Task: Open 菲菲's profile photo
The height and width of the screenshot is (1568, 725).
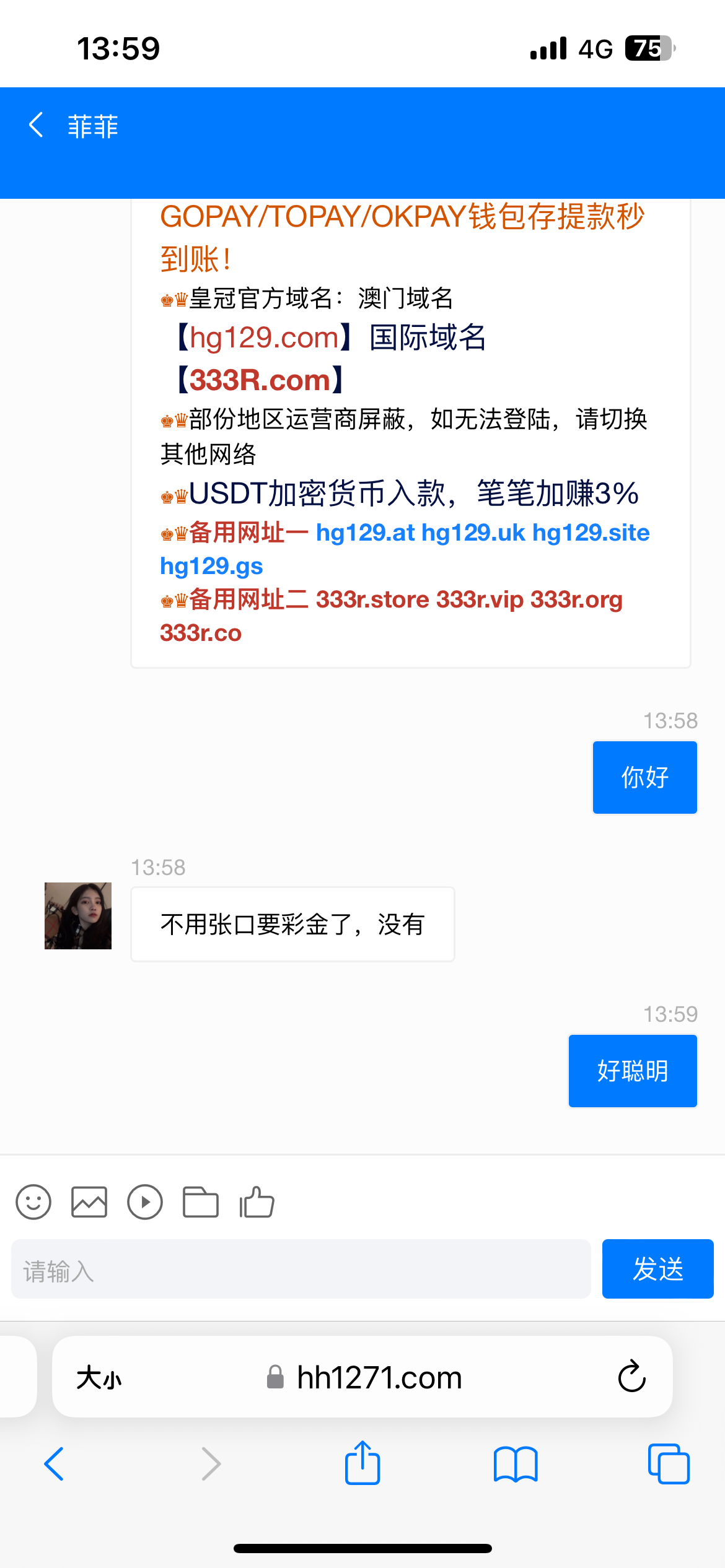Action: tap(78, 916)
